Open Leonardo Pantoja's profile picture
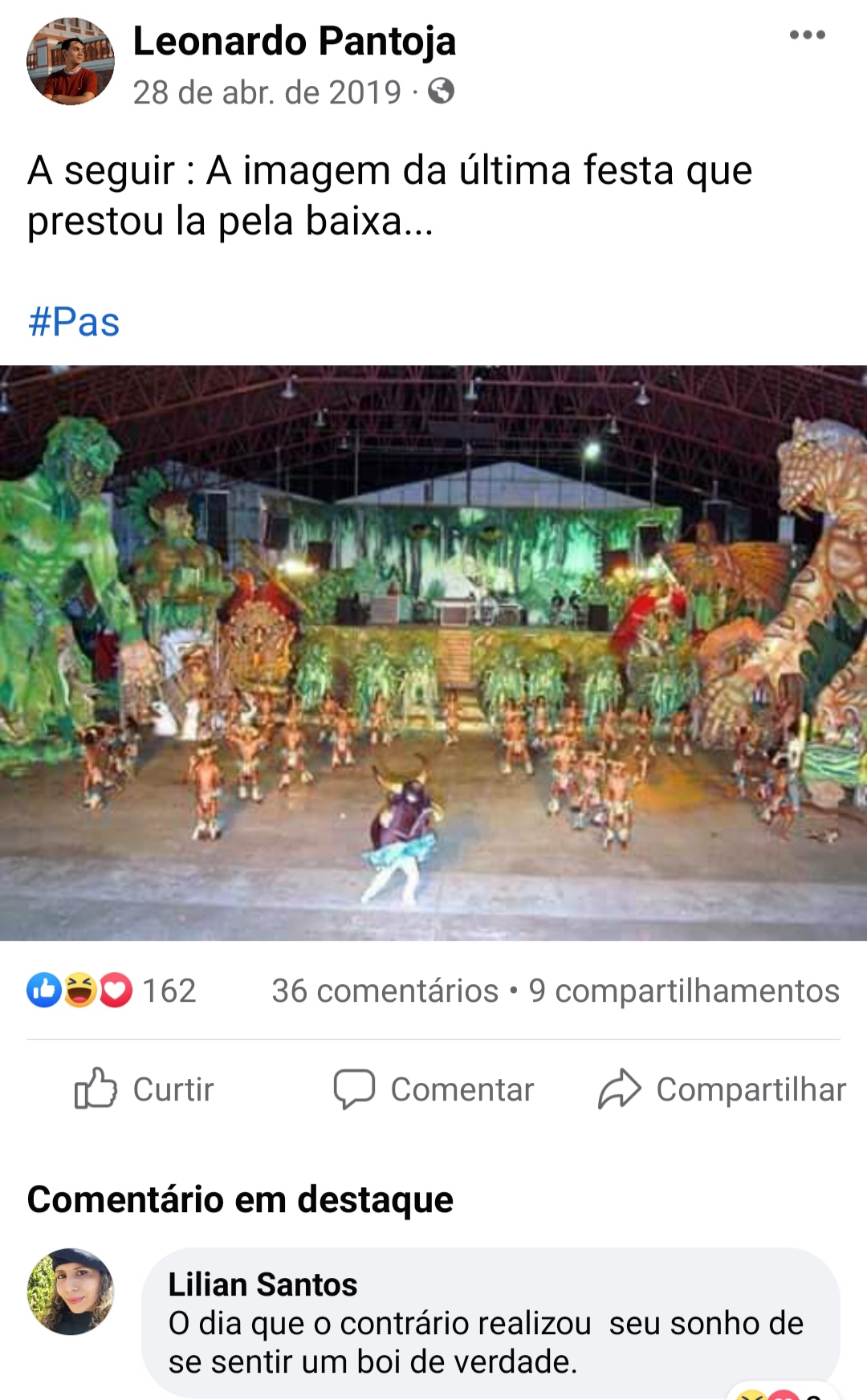Screen dimensions: 867x1400 [71, 62]
